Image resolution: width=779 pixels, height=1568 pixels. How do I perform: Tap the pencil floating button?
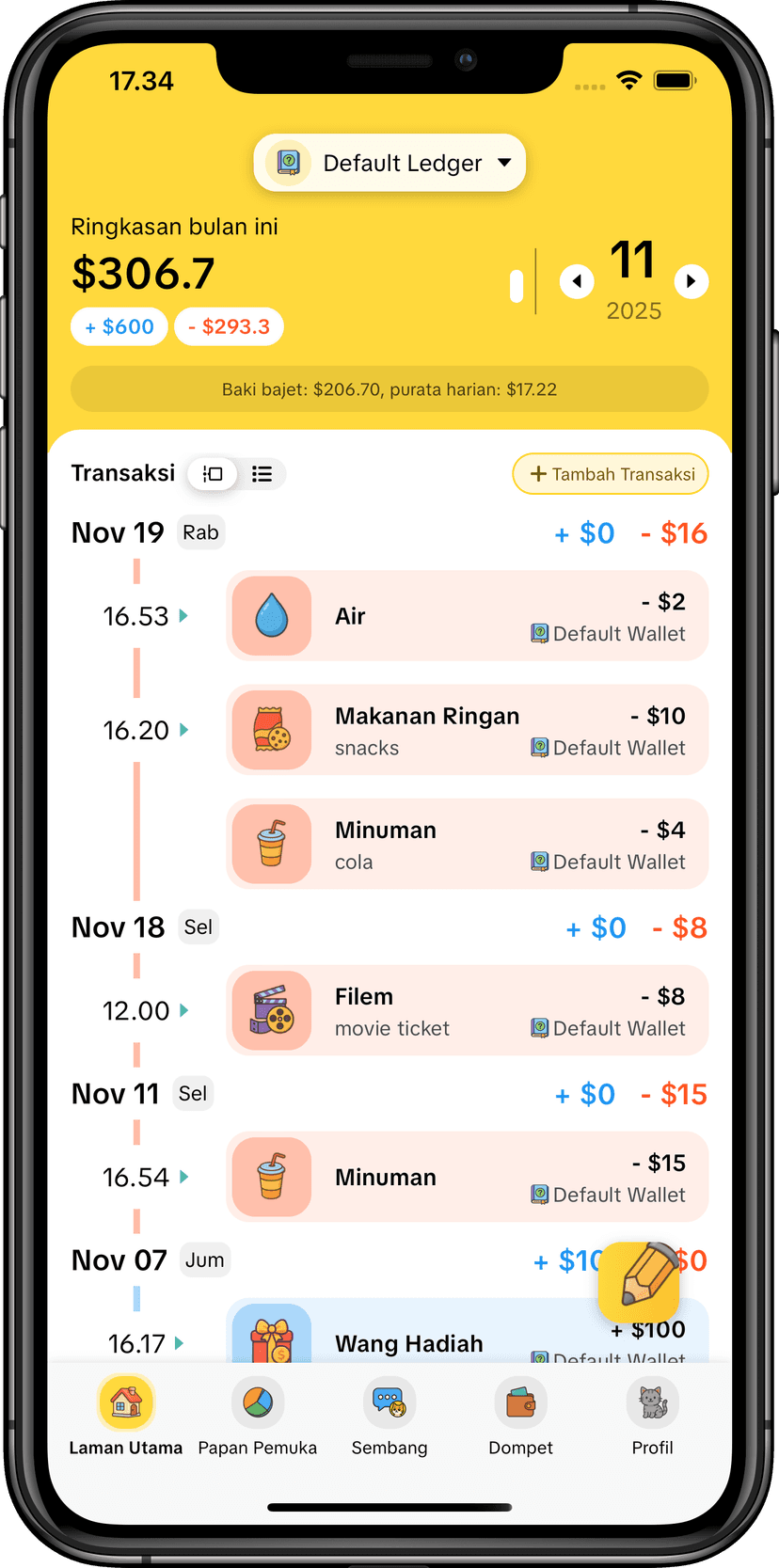click(640, 1281)
